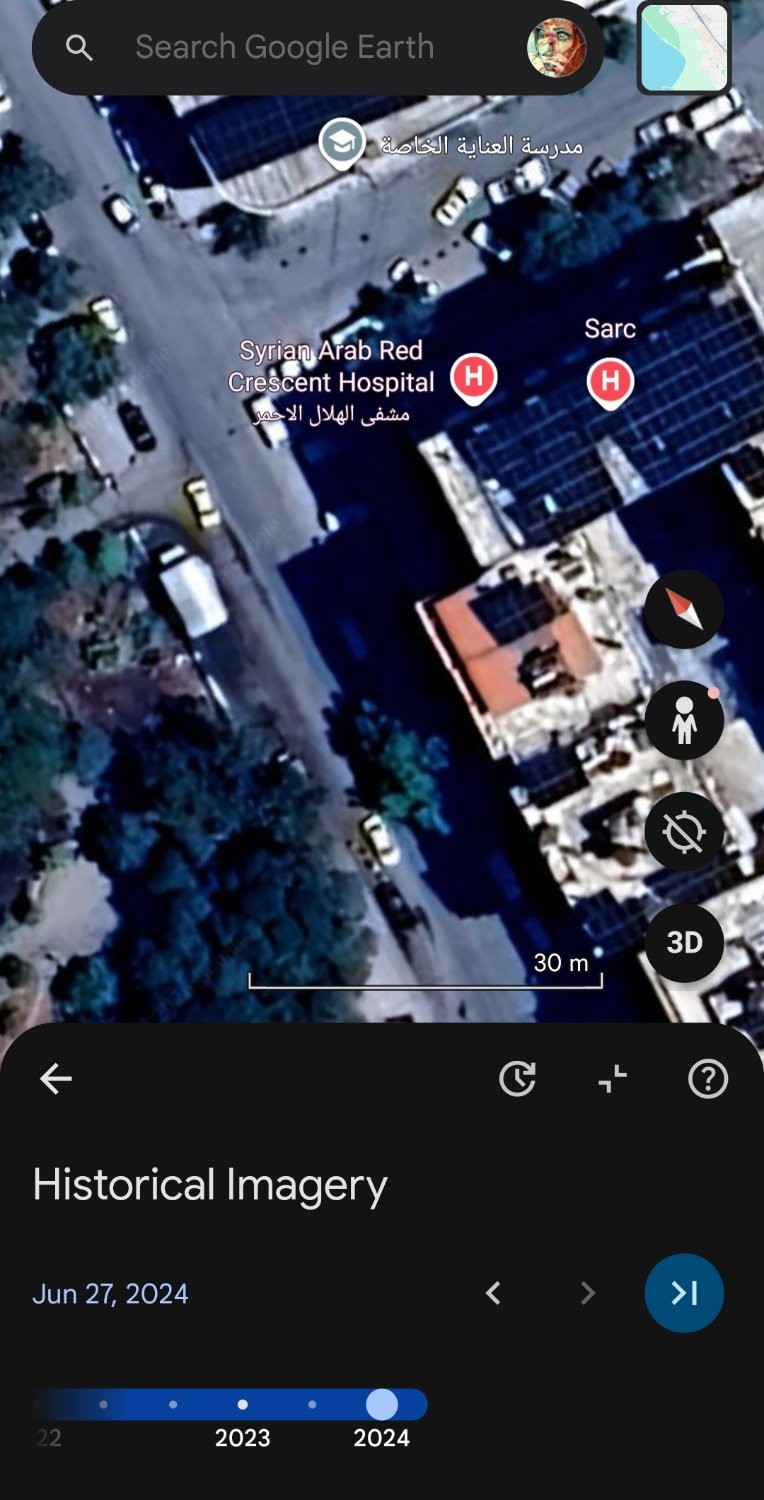Tap the my-location button

click(x=684, y=831)
